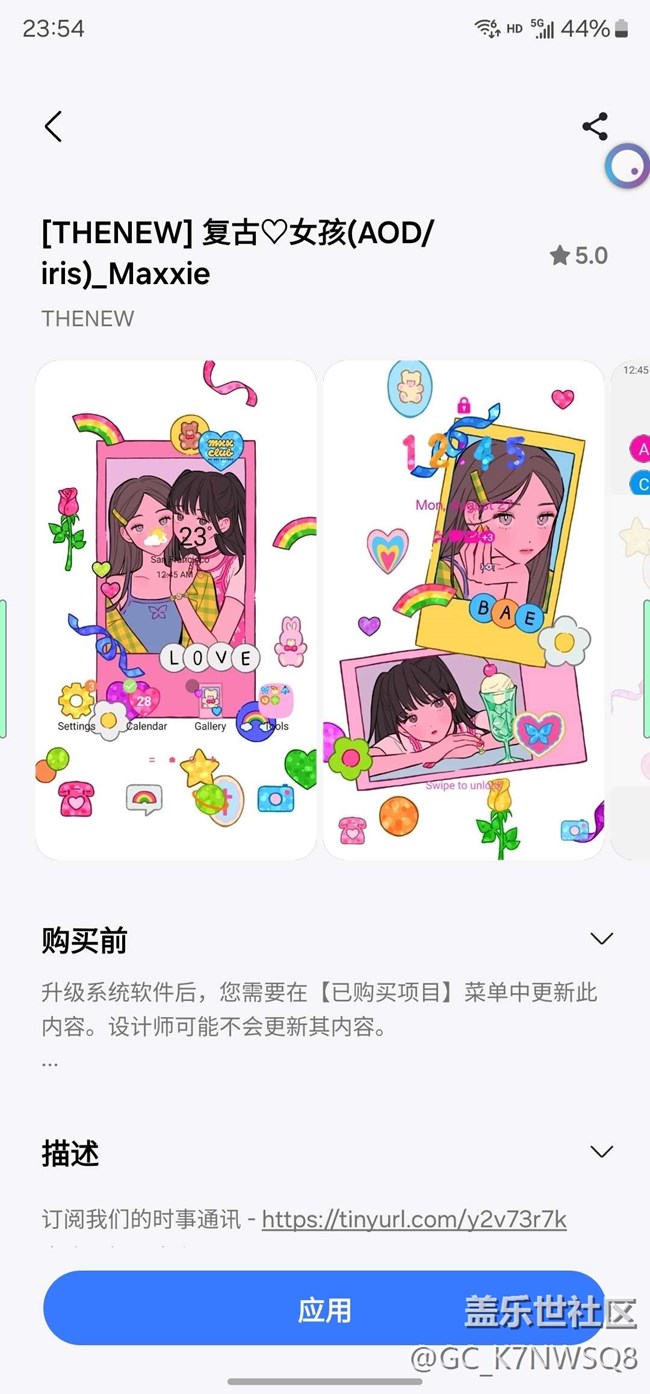Go back using the top-left arrow

point(53,126)
